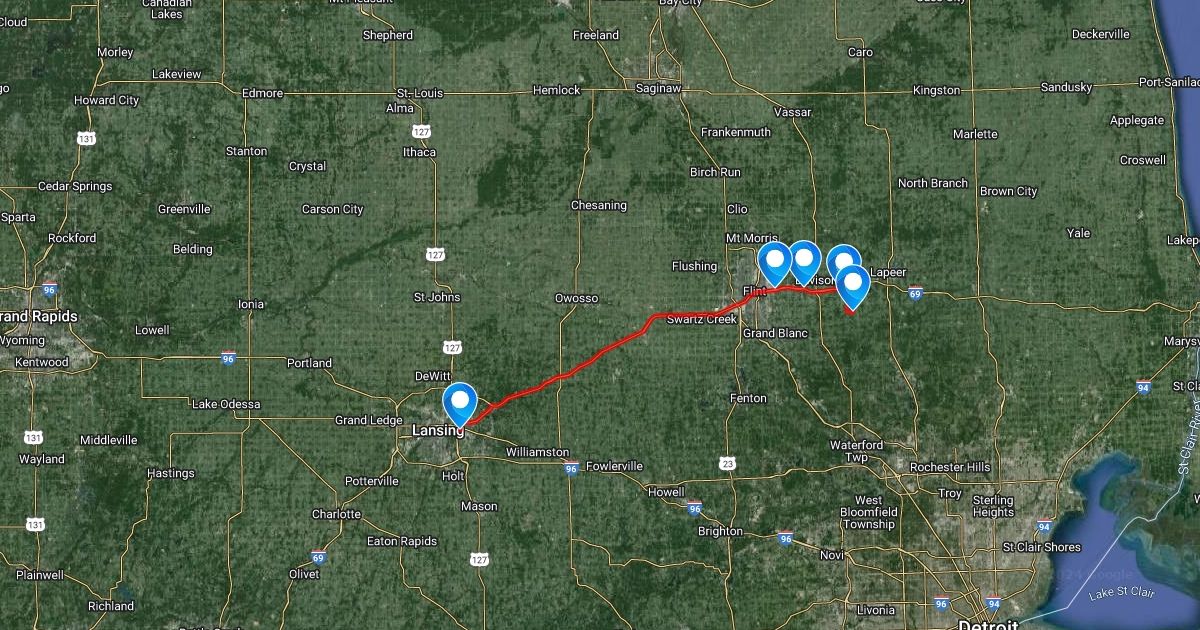Select the pin just east of Flint
The width and height of the screenshot is (1200, 630).
tap(775, 262)
